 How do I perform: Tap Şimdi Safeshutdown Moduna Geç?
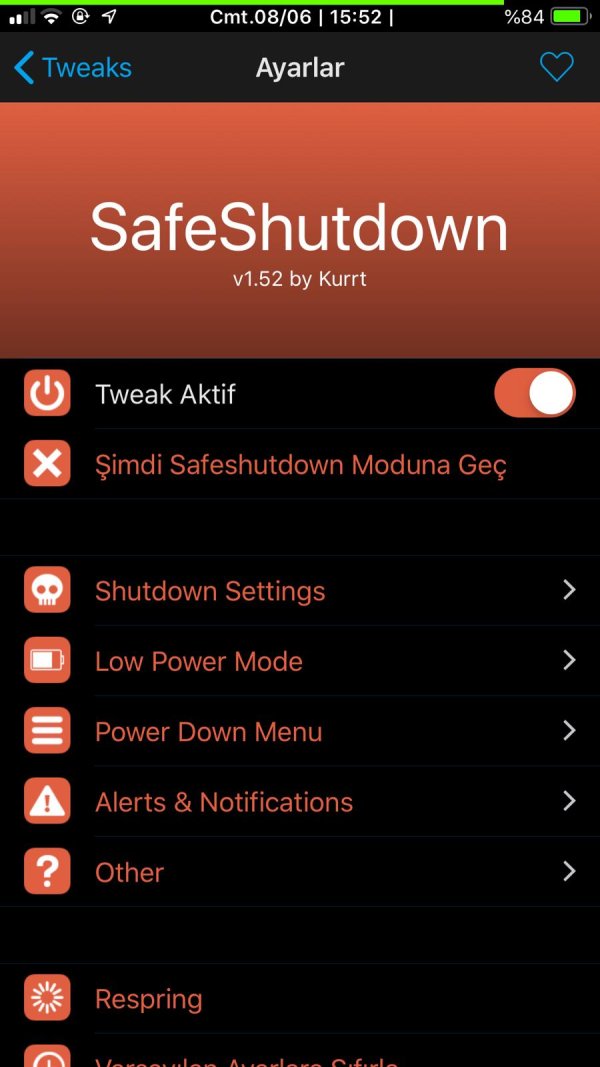pos(300,465)
